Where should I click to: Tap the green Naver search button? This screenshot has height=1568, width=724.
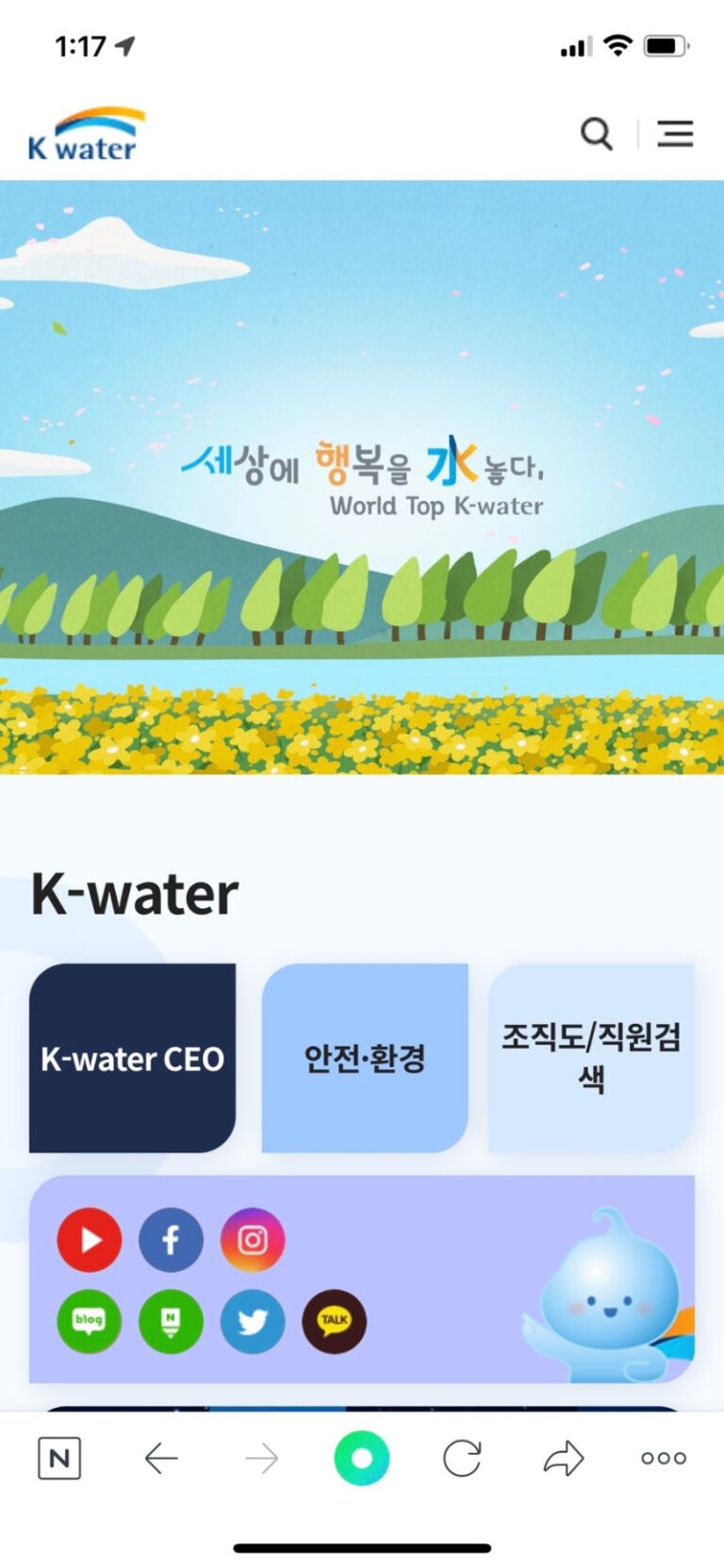coord(362,1459)
